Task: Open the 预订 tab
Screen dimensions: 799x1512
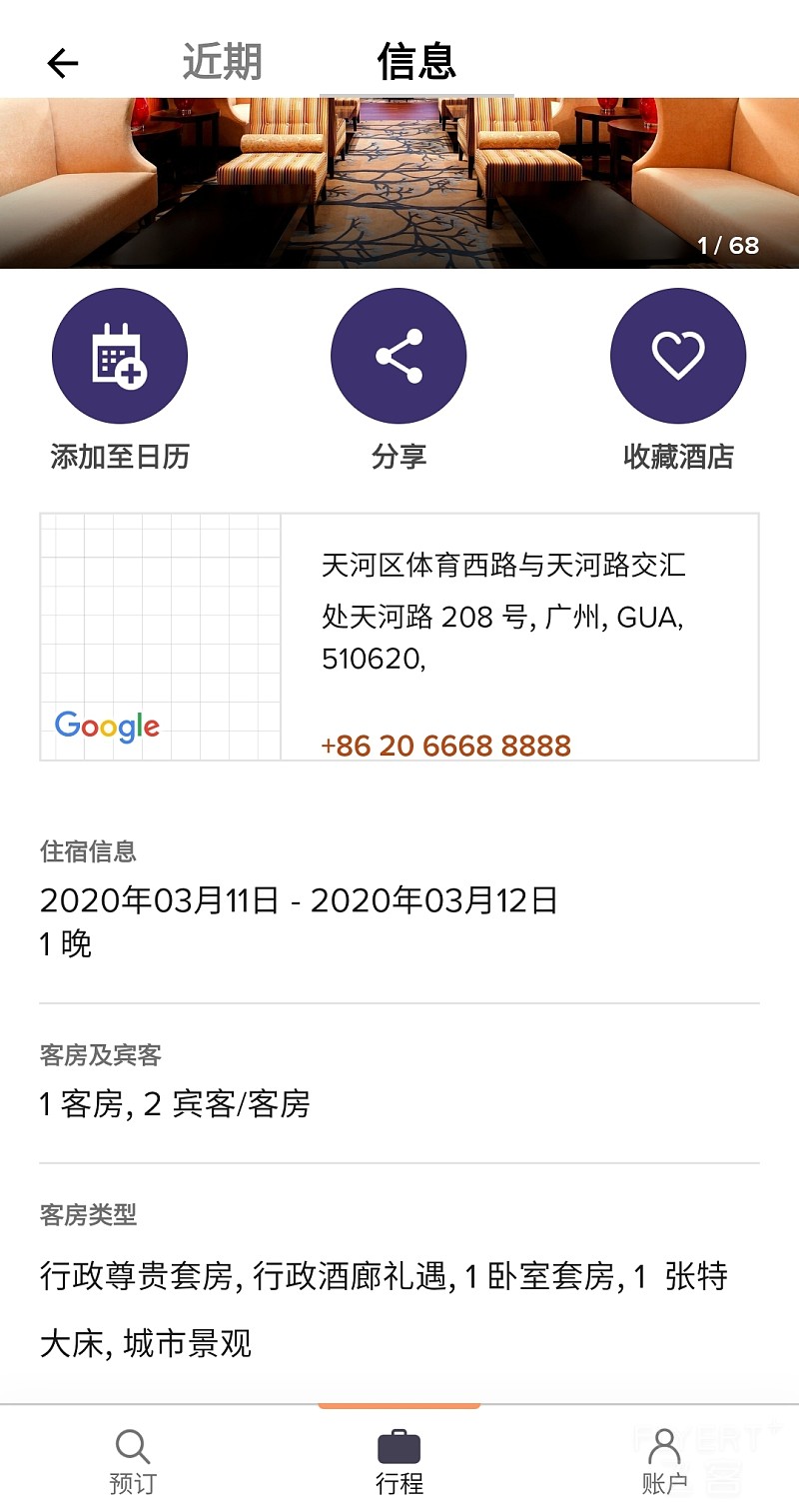Action: 133,1461
